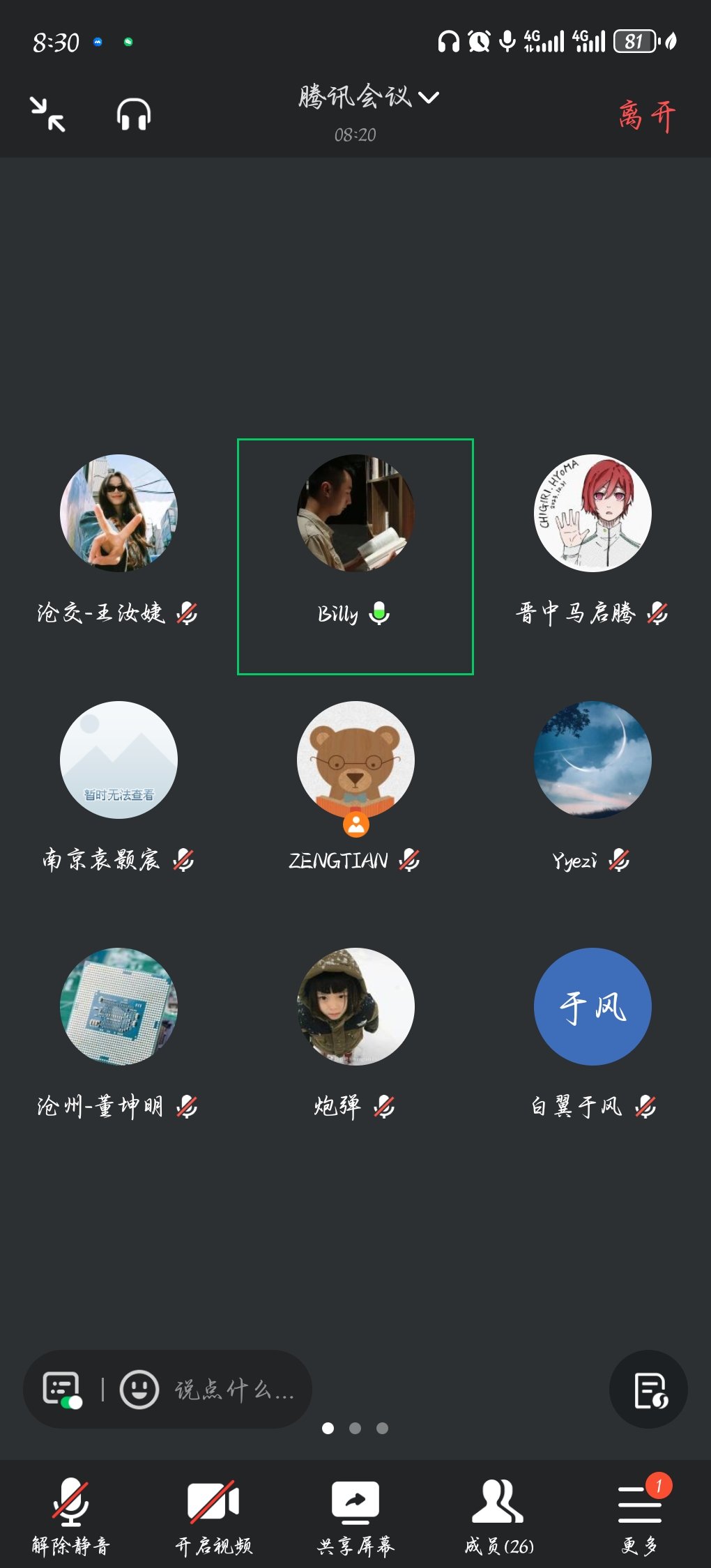Open participant 沧交-王汝婕's tile
The image size is (711, 1568).
pyautogui.click(x=118, y=514)
